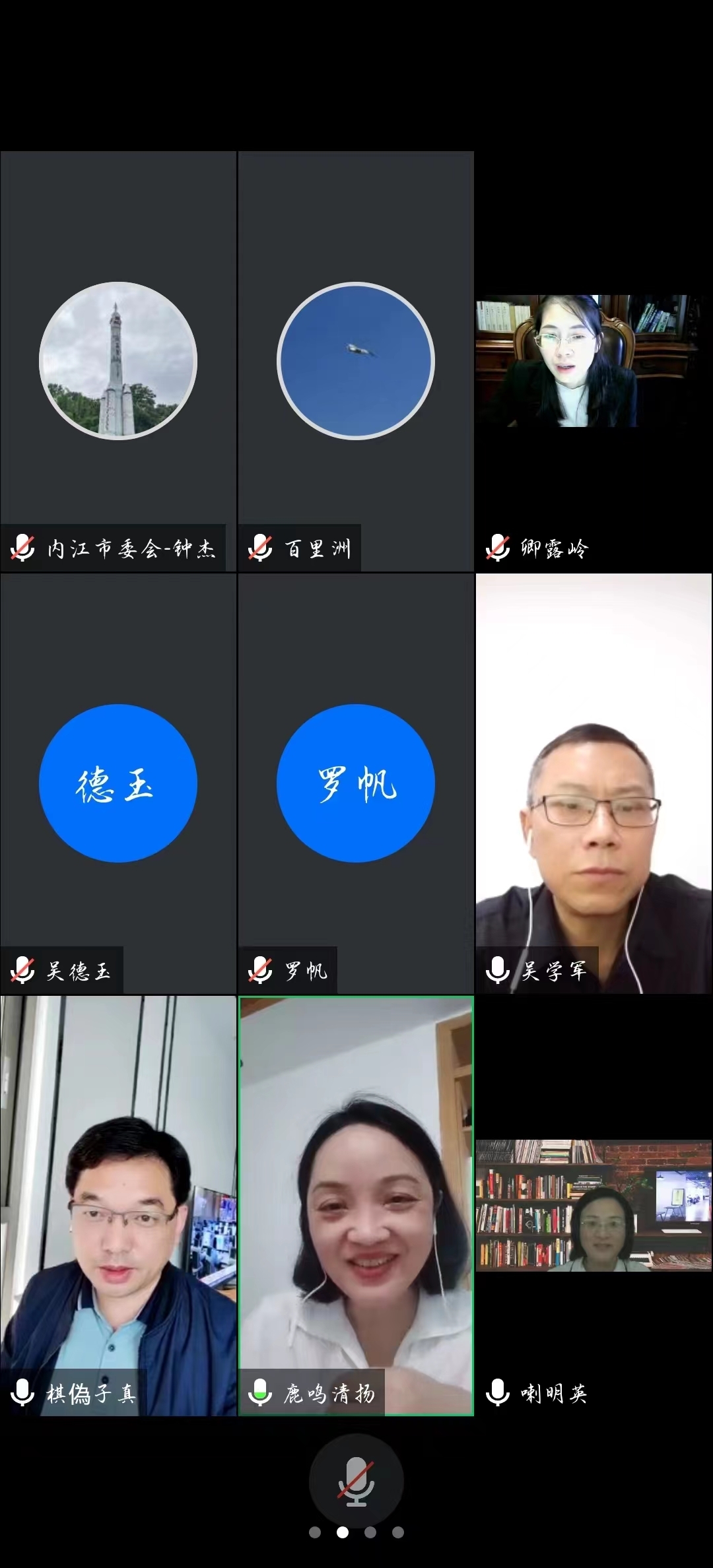Open the 罗帆 participant tile
This screenshot has width=713, height=1568.
(356, 783)
